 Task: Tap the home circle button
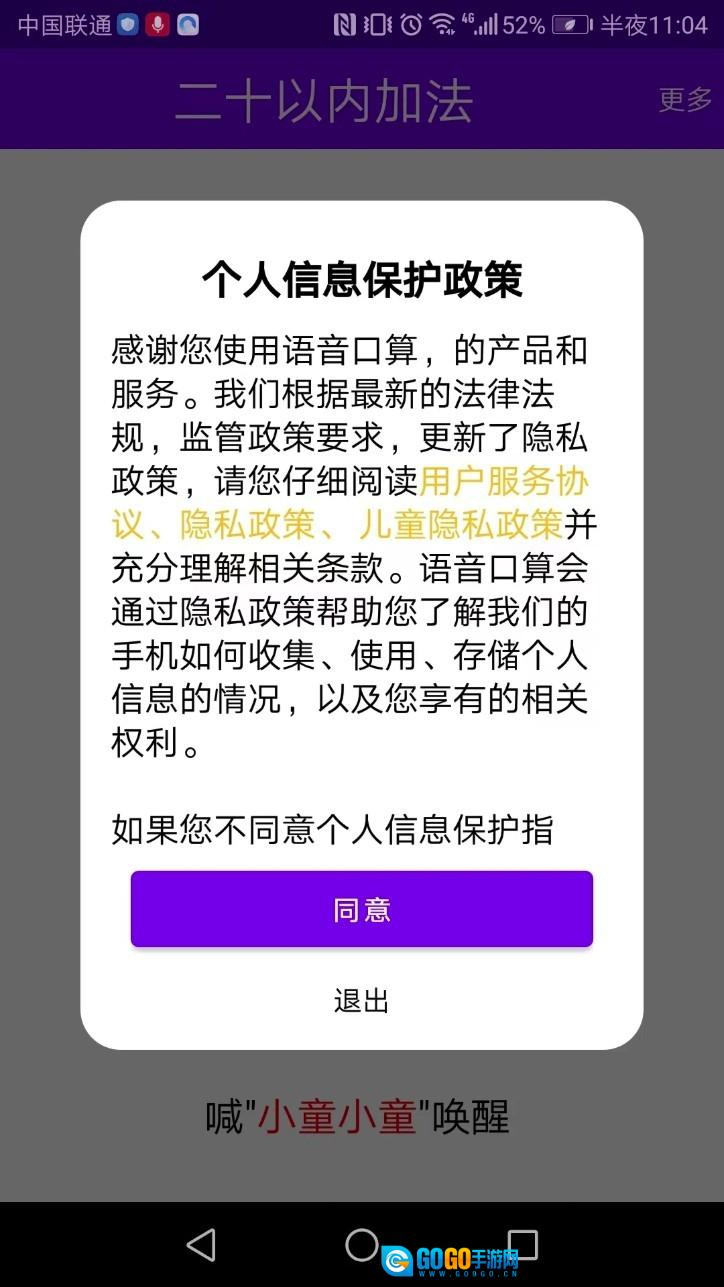tap(362, 1245)
